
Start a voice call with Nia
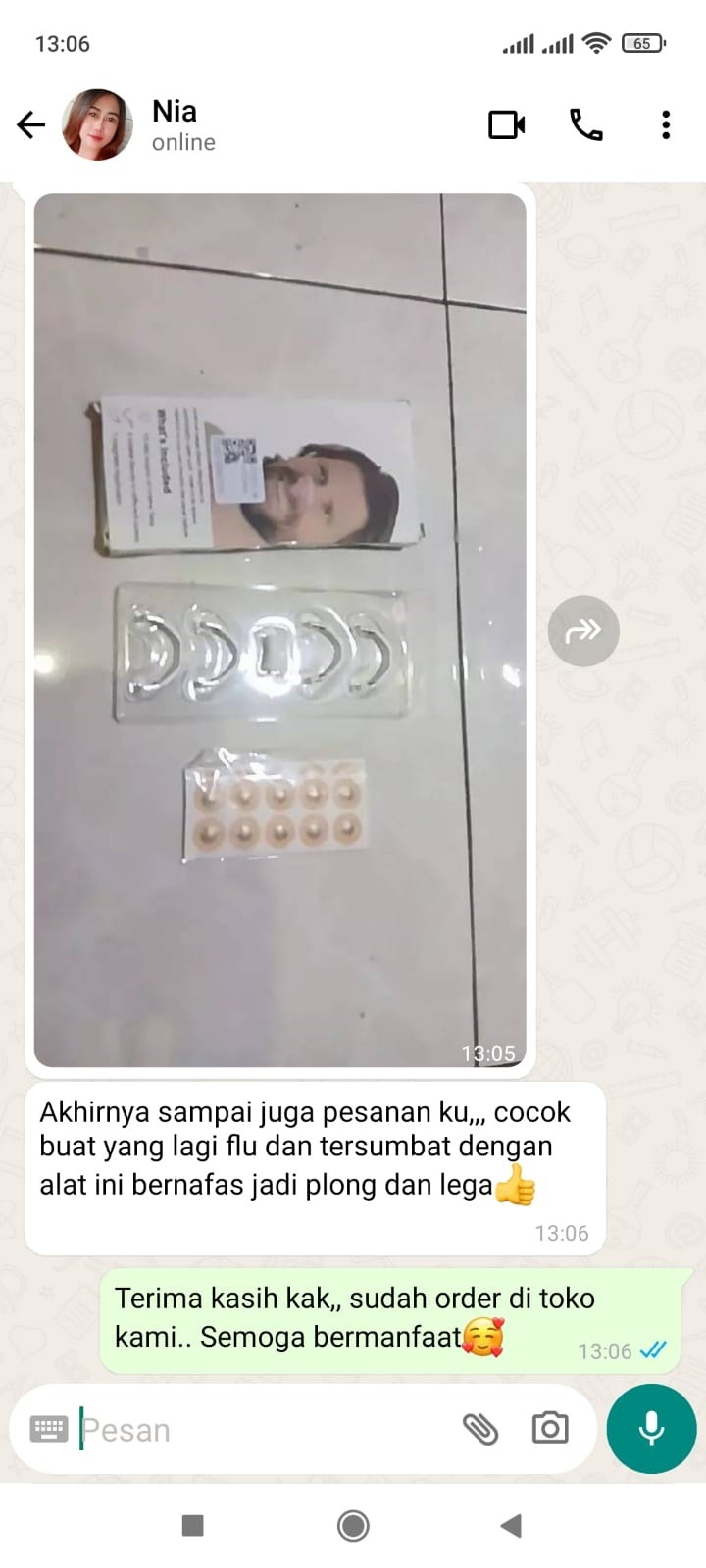(586, 124)
